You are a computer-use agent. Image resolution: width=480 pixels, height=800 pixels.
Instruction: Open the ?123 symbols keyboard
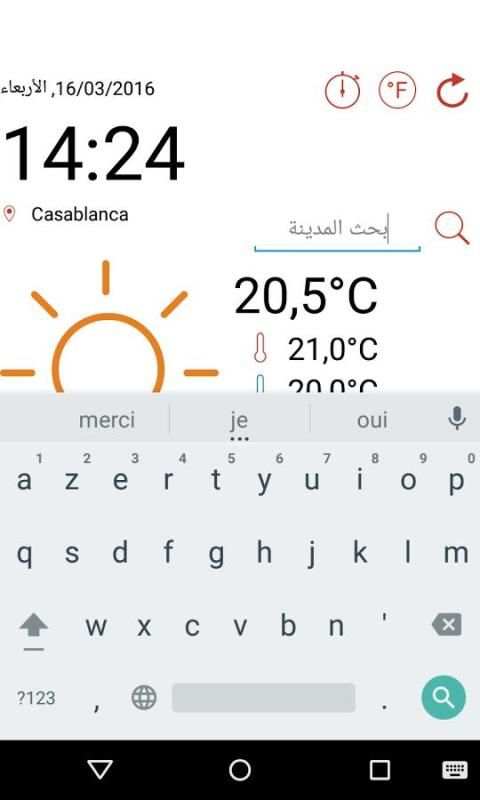tap(36, 697)
